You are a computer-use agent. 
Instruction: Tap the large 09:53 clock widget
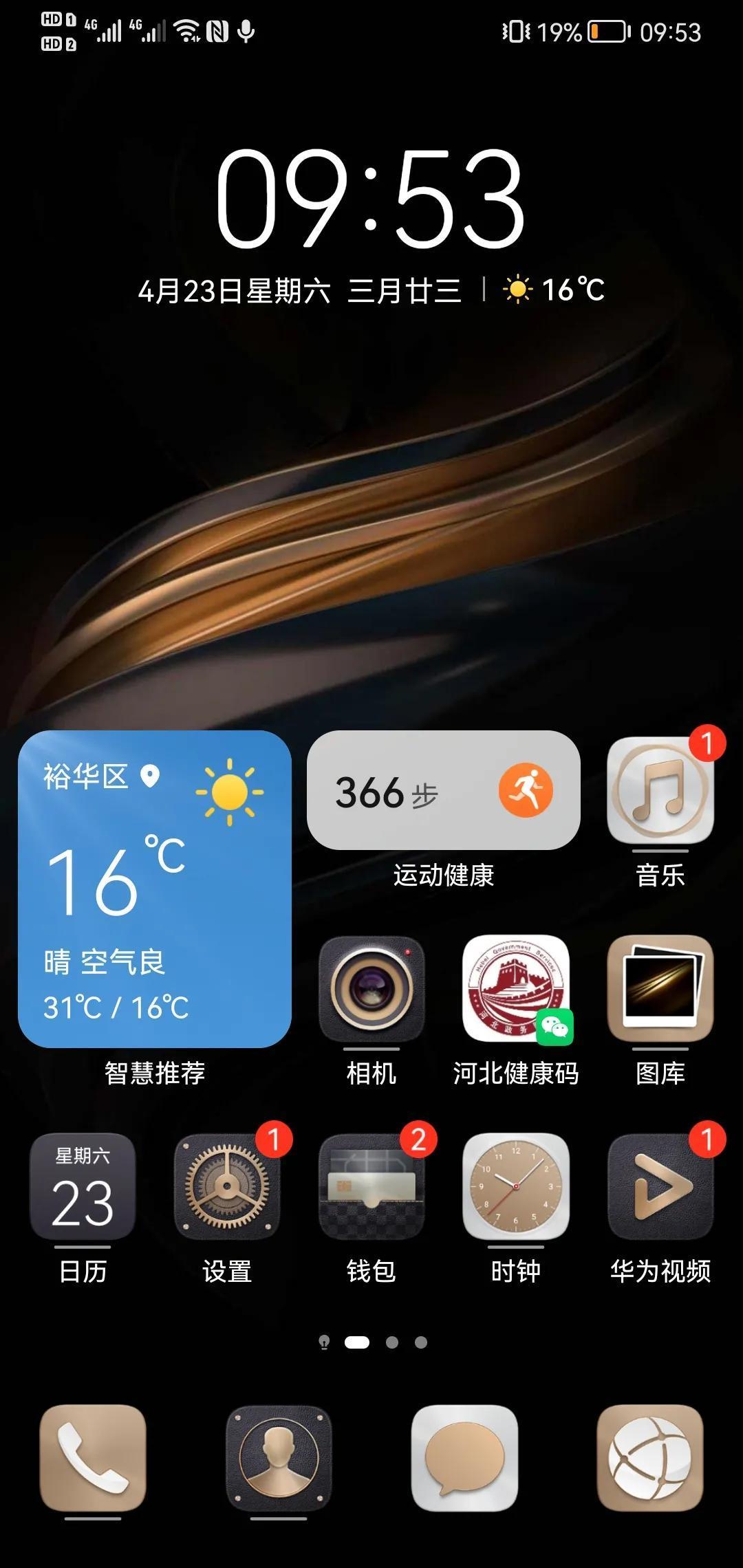pos(371,198)
